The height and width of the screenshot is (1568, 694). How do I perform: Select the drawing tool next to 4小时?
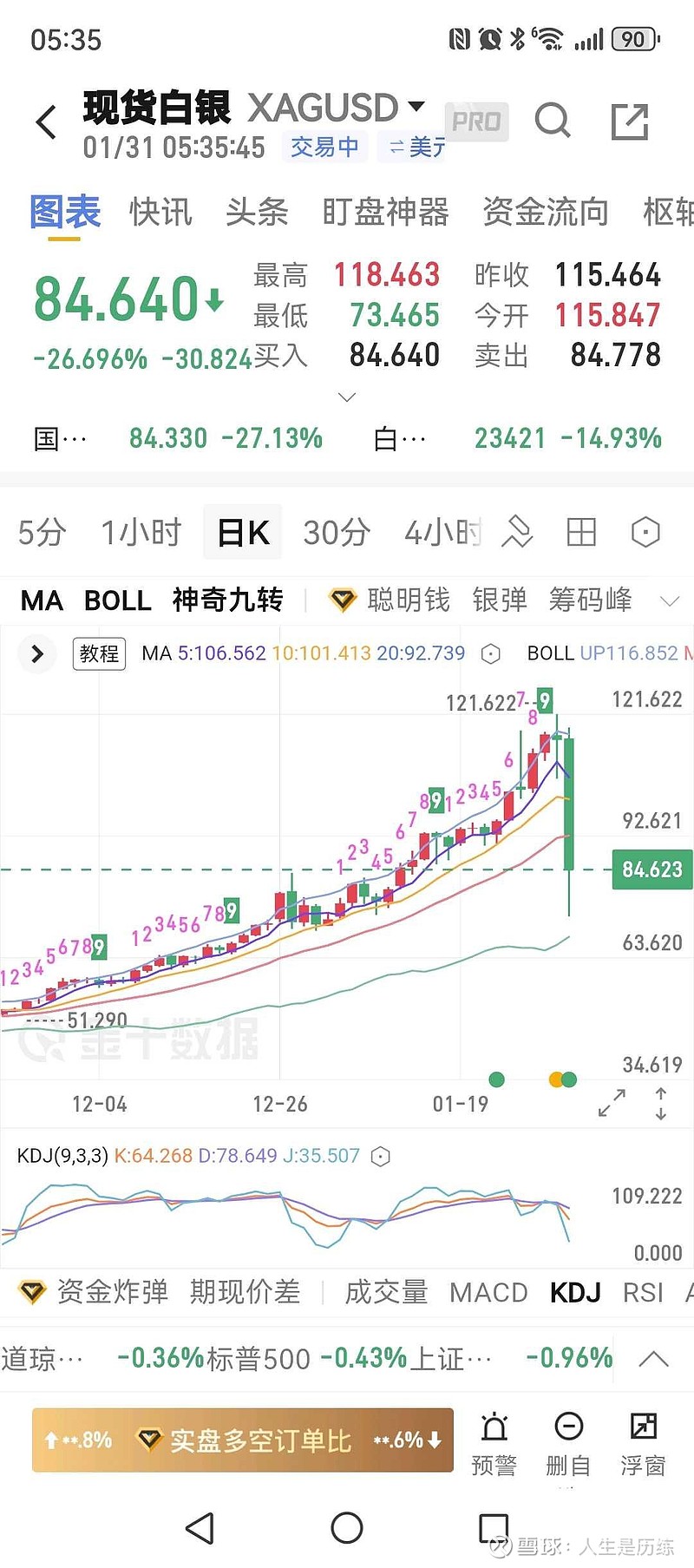pyautogui.click(x=518, y=532)
